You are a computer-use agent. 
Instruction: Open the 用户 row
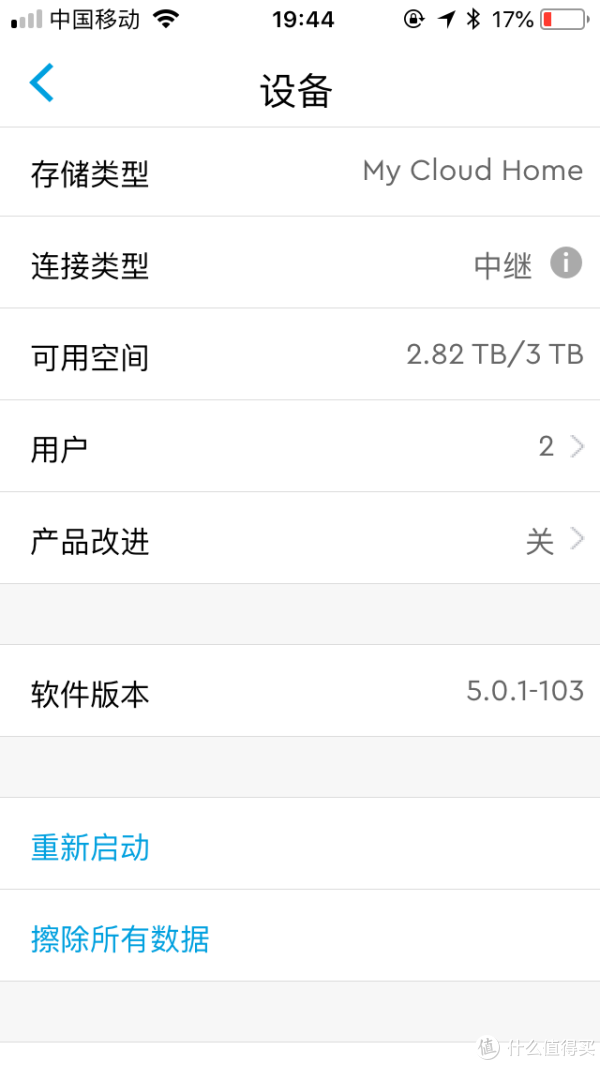coord(300,446)
